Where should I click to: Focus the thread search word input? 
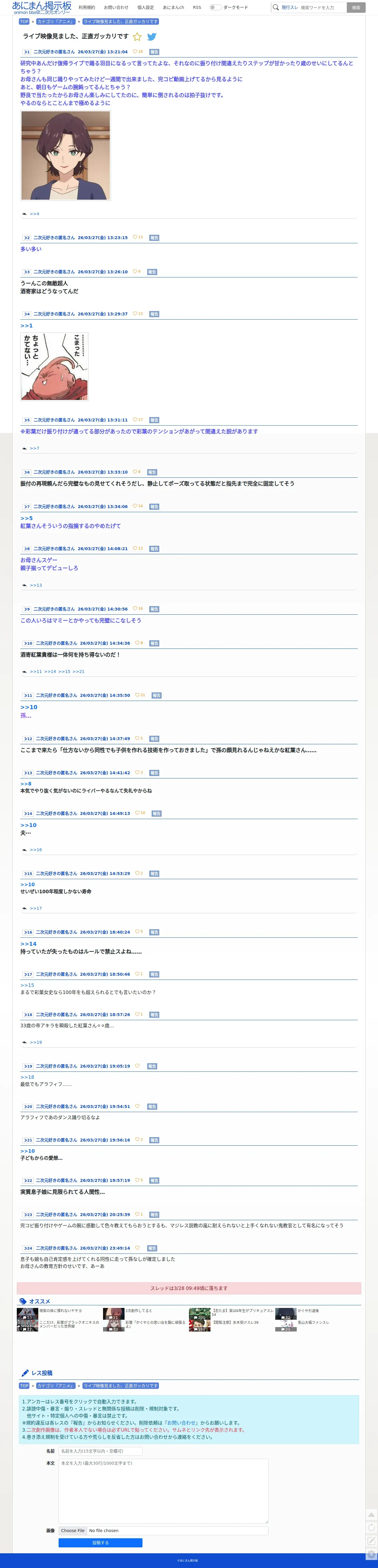(x=323, y=7)
